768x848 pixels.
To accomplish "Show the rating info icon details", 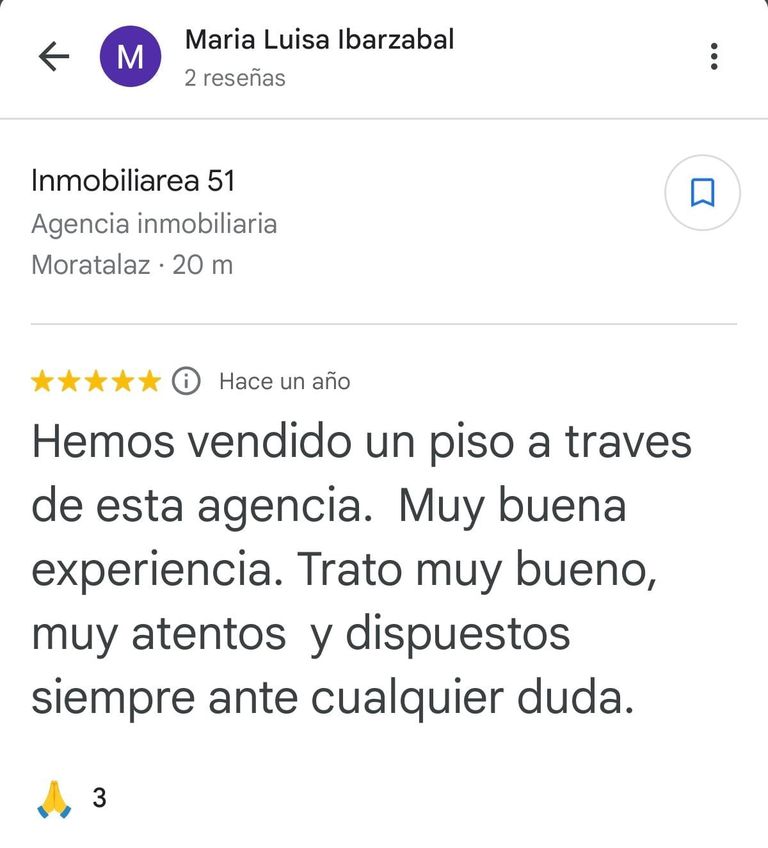I will [186, 381].
